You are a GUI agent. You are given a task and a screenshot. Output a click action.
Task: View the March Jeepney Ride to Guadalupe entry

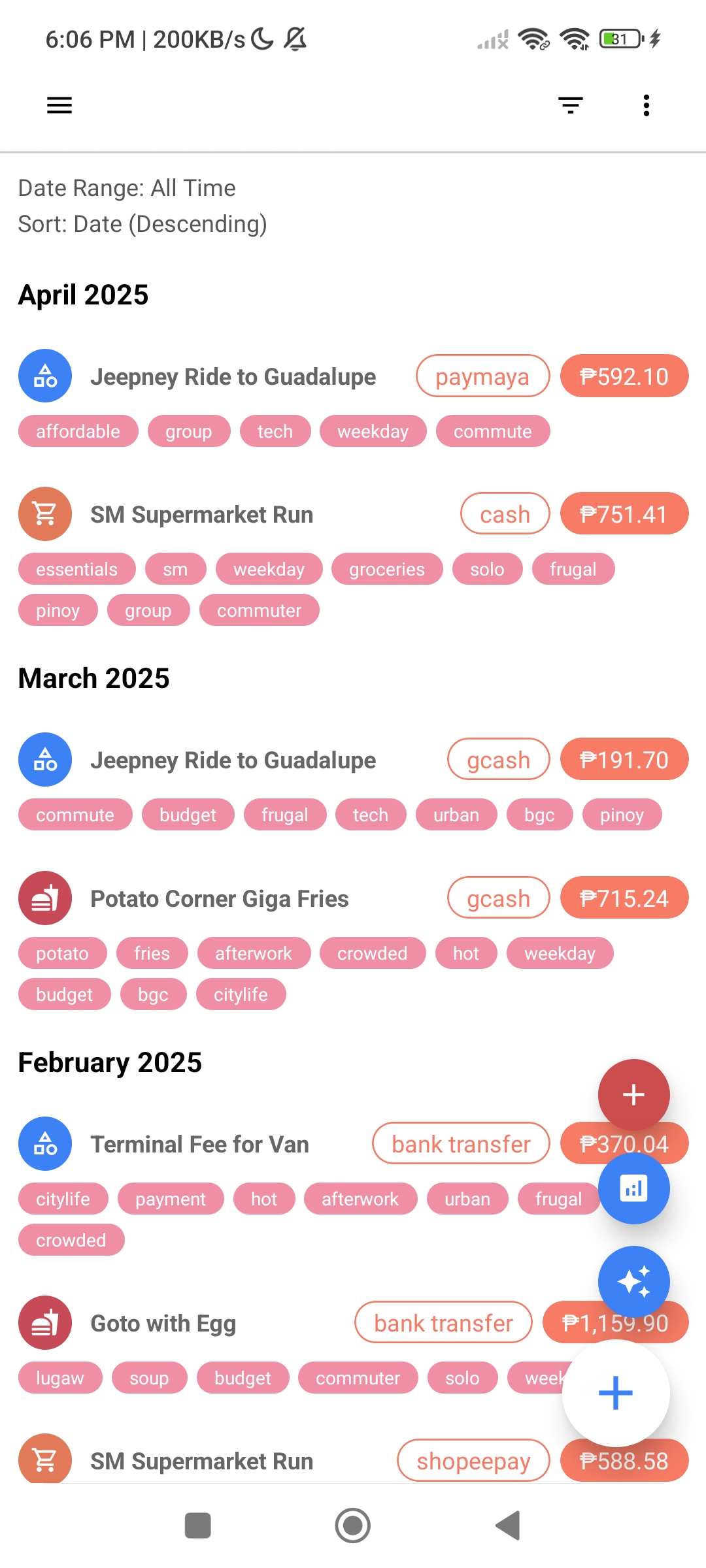coord(233,760)
